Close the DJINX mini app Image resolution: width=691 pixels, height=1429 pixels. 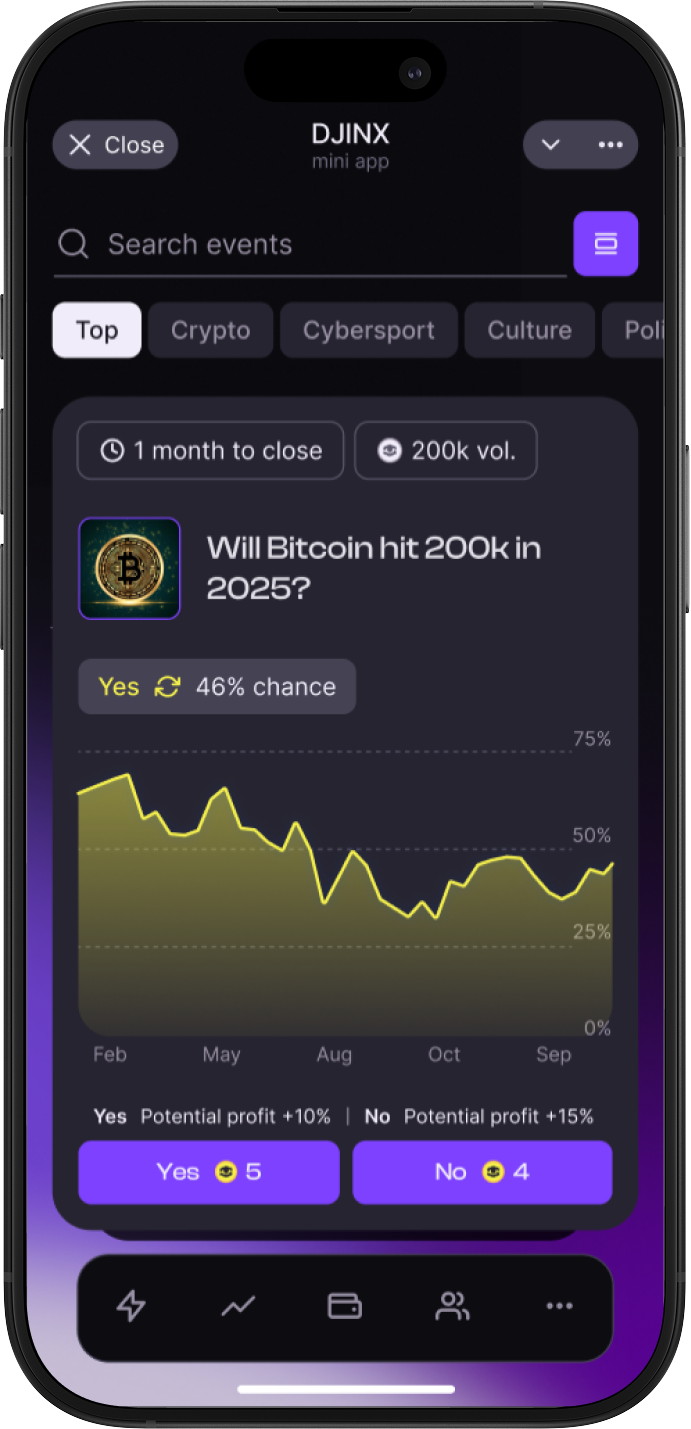[115, 145]
